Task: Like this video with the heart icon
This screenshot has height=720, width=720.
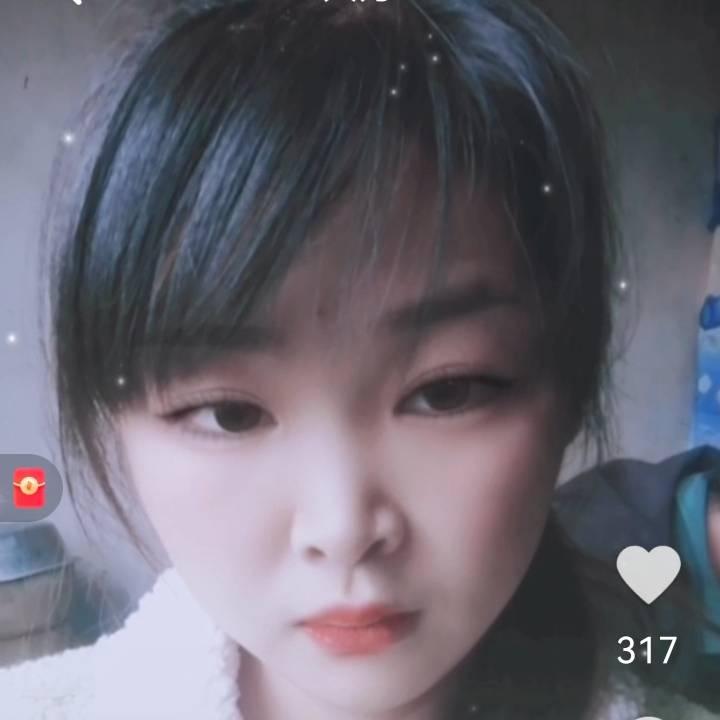Action: 648,574
